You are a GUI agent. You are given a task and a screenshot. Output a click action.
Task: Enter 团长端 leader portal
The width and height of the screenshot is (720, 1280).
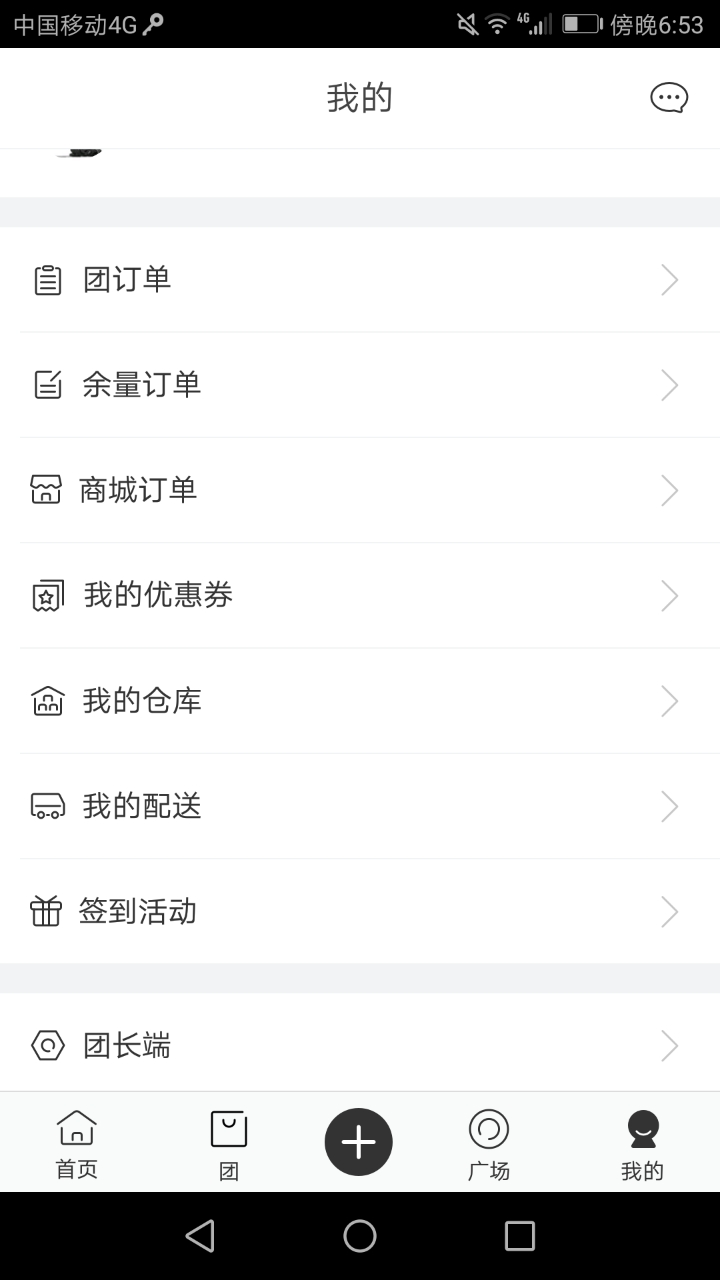tap(360, 1046)
